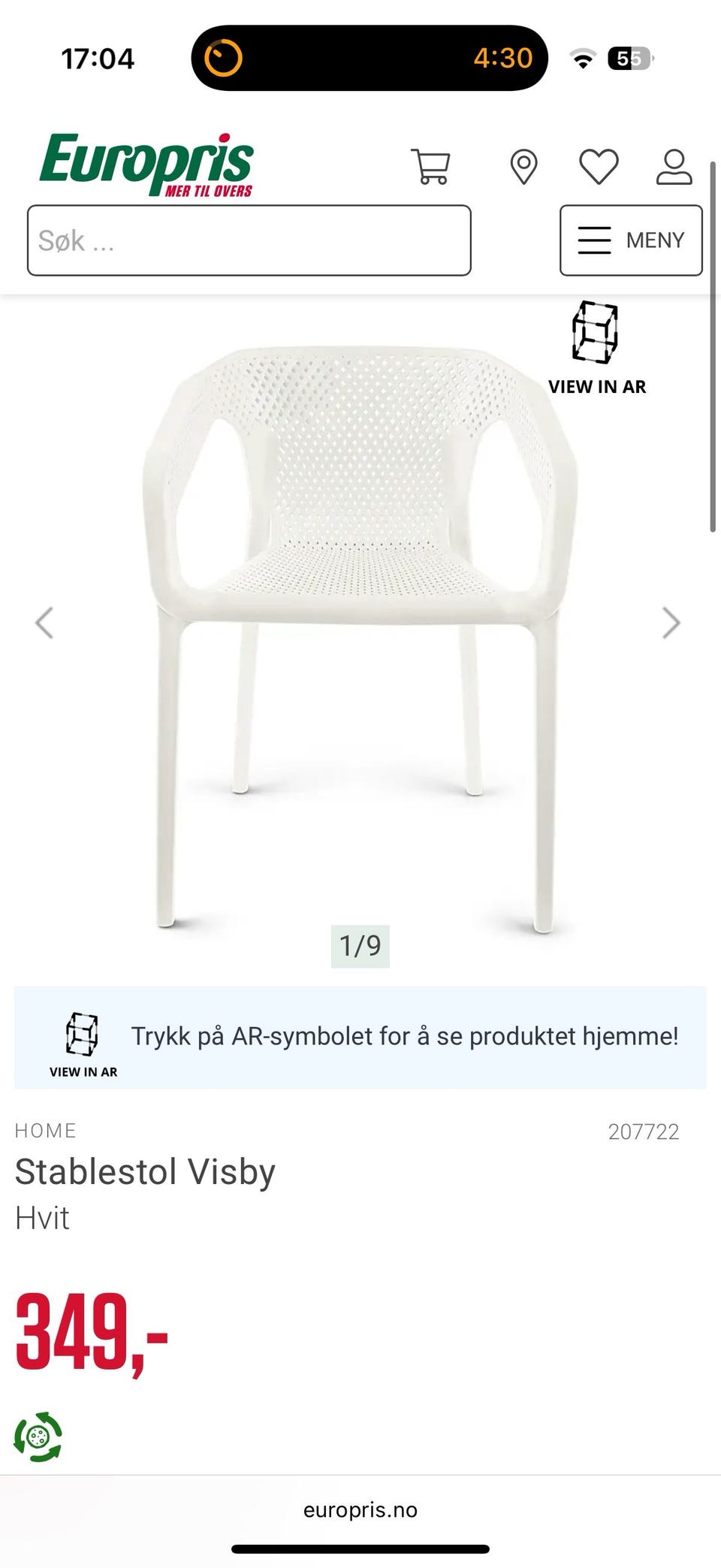
Task: Open the user account icon
Action: pos(674,167)
